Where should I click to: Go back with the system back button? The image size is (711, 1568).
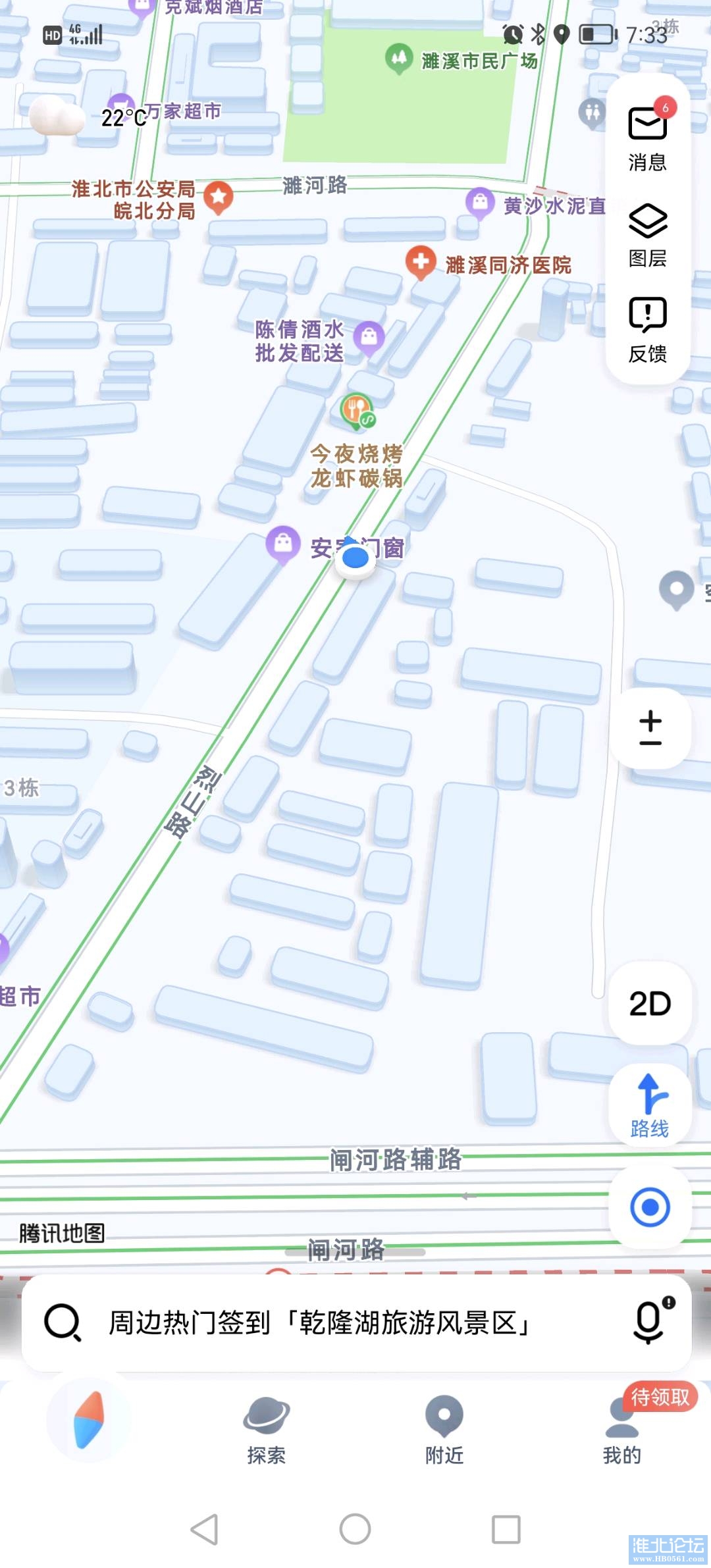click(x=204, y=1529)
